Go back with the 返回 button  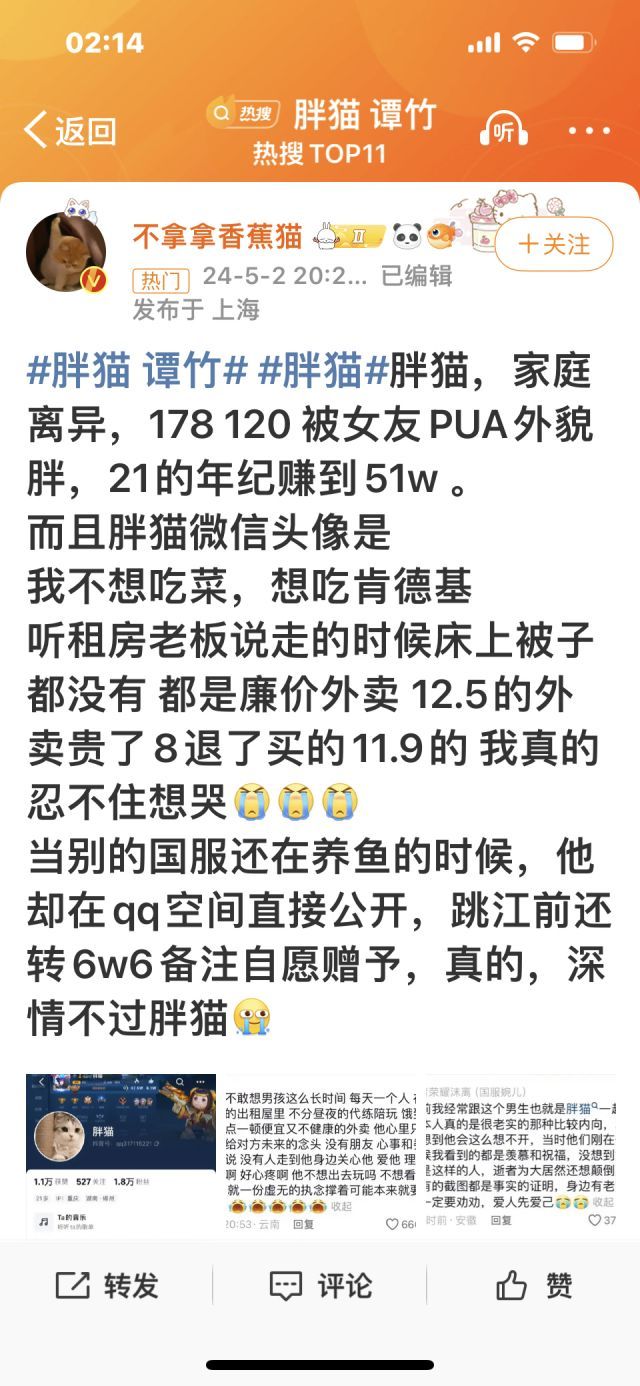tap(70, 130)
